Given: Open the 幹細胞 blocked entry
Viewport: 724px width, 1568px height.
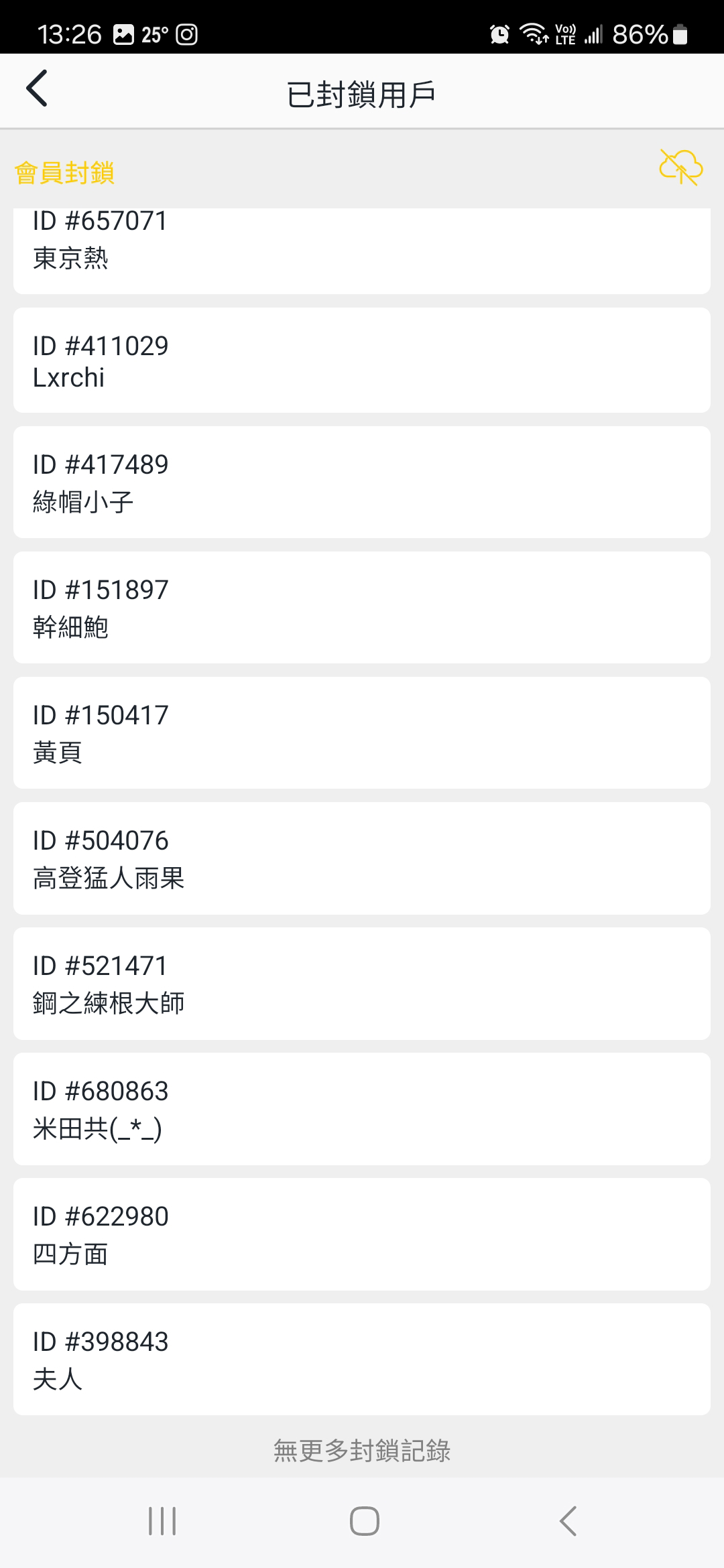Looking at the screenshot, I should click(362, 608).
